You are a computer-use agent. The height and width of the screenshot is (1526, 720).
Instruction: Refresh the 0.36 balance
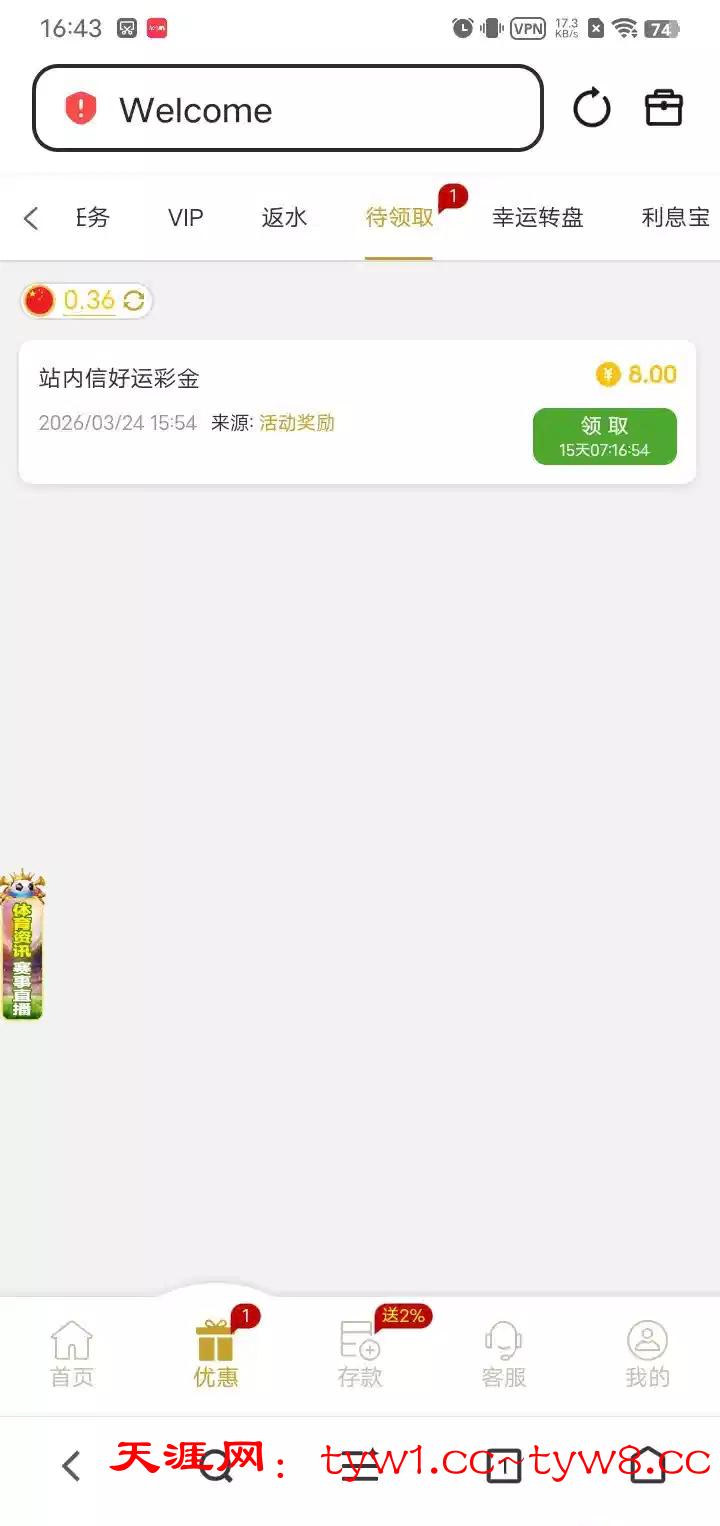pos(134,300)
